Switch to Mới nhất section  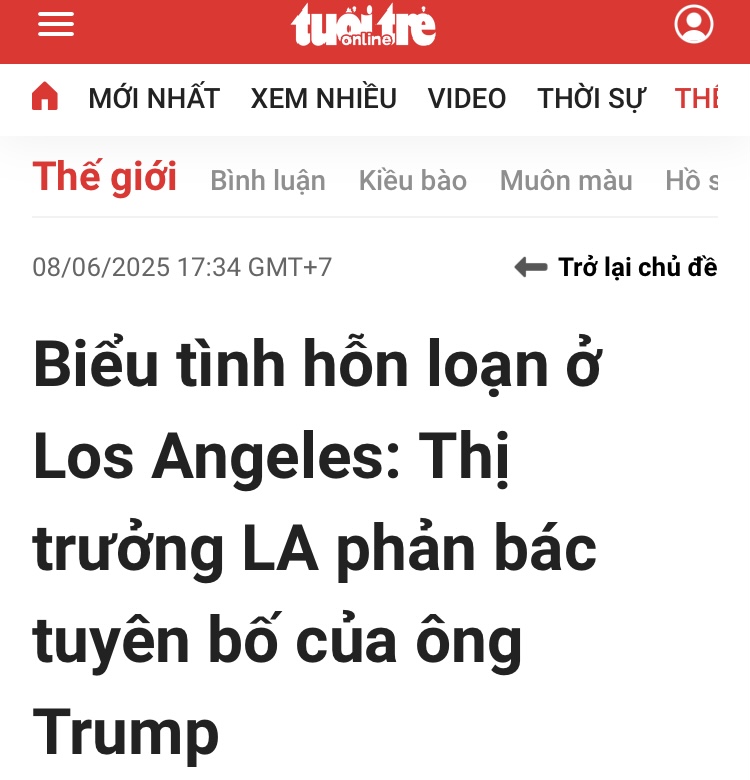154,98
